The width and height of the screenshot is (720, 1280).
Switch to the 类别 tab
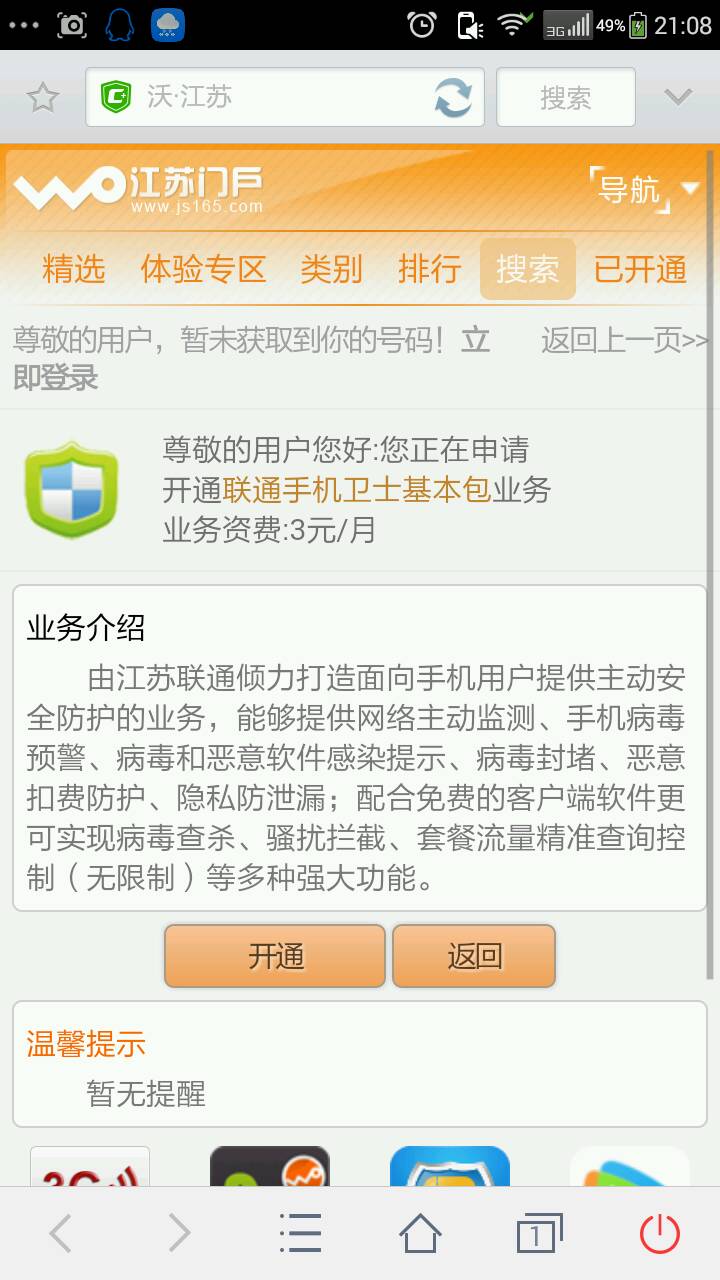(x=331, y=269)
